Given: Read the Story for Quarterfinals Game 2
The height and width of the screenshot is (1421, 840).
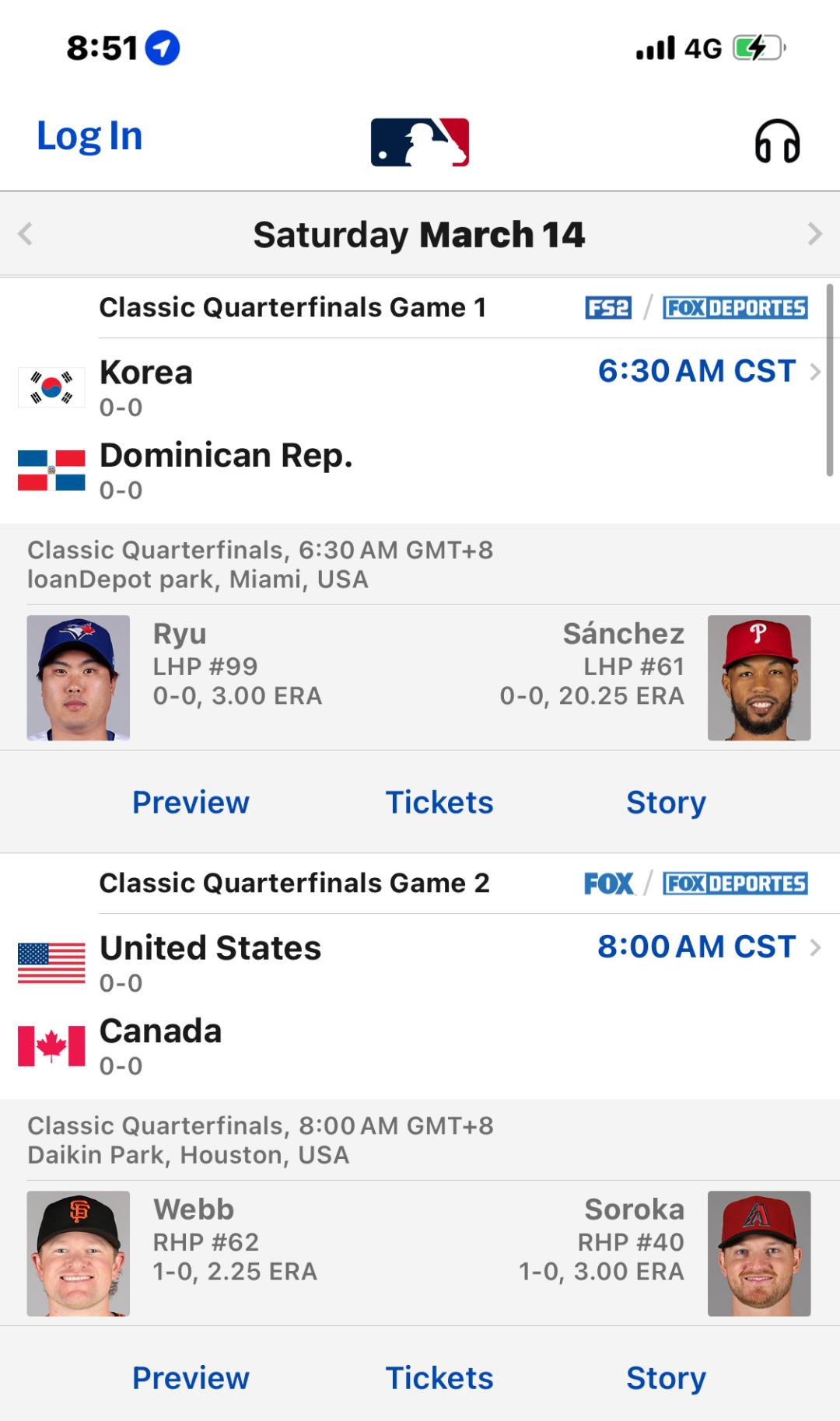Looking at the screenshot, I should (x=666, y=1378).
